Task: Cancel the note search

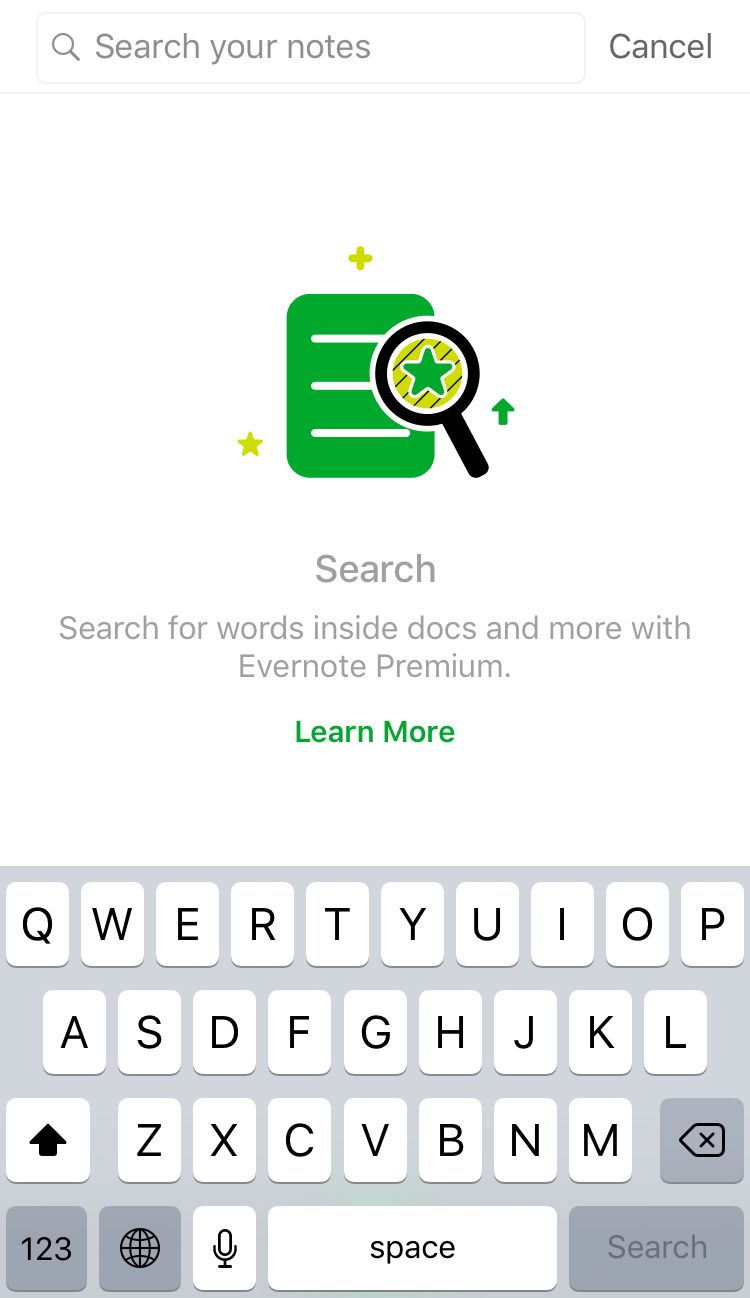Action: 660,47
